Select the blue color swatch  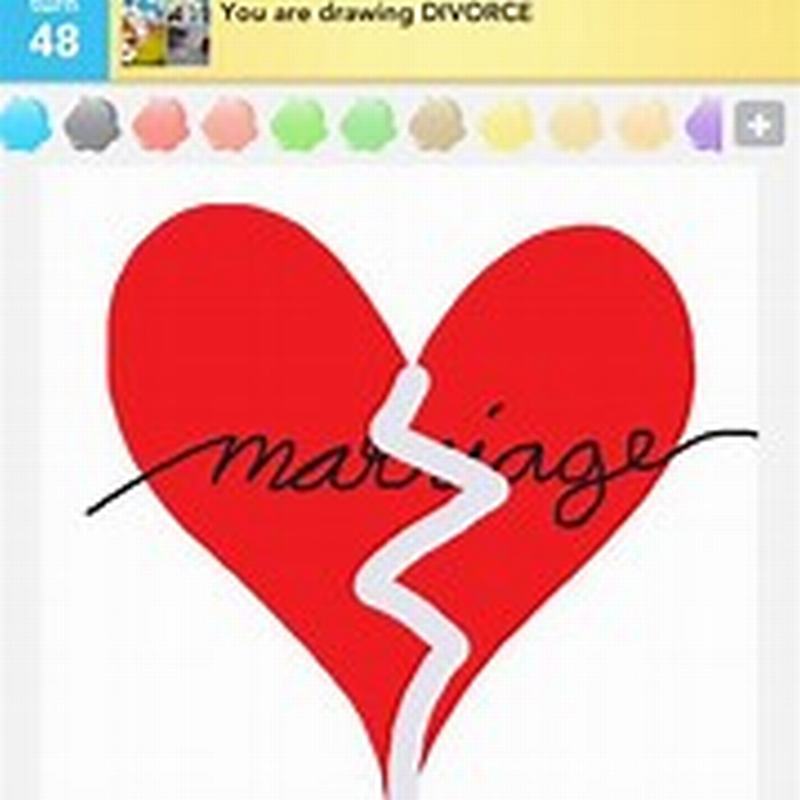pyautogui.click(x=24, y=126)
